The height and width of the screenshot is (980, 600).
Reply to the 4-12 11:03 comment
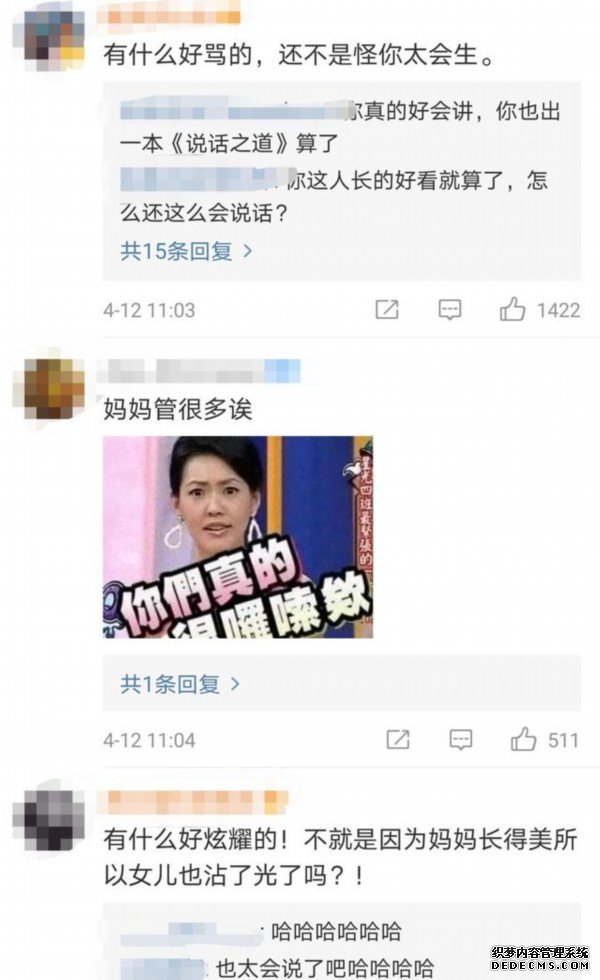(450, 310)
